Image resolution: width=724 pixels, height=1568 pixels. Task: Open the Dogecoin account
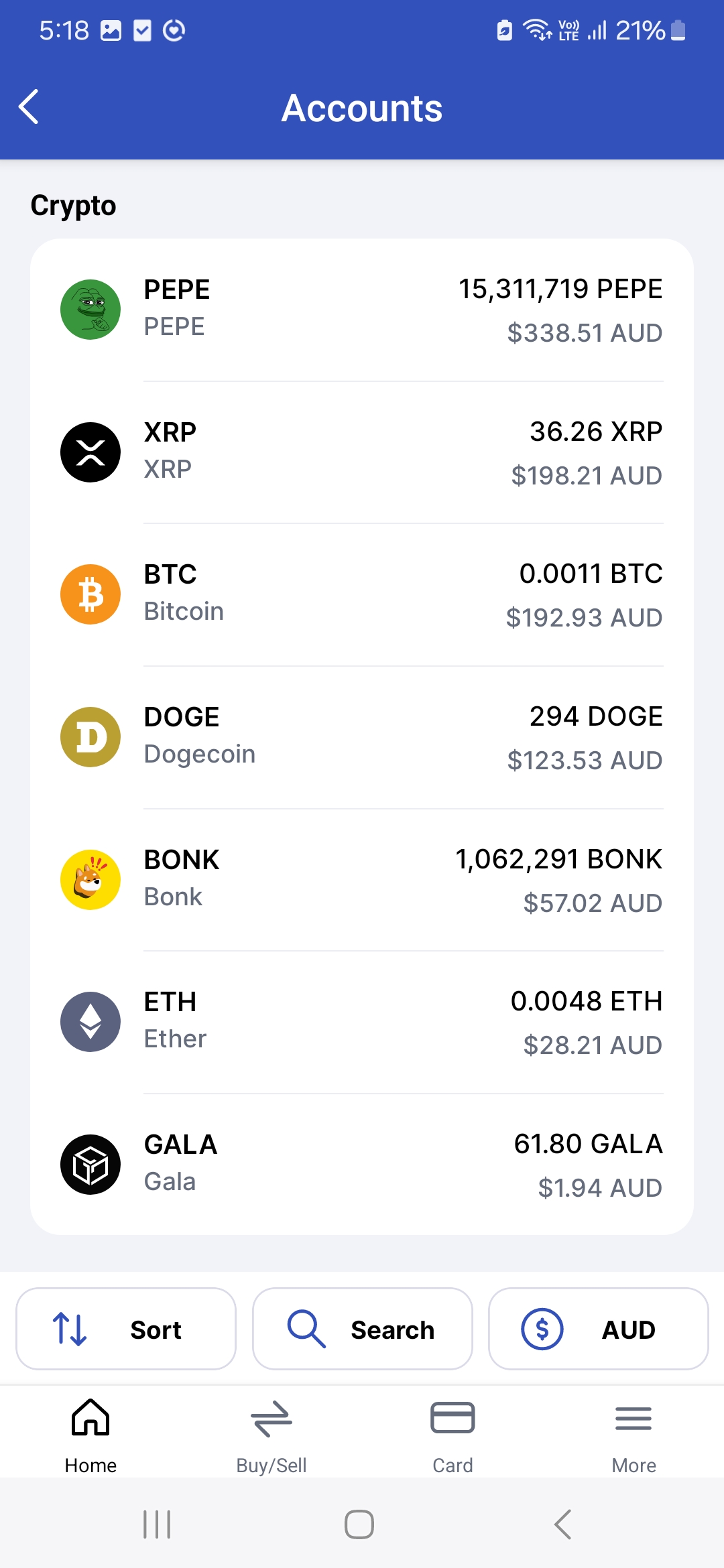coord(362,738)
